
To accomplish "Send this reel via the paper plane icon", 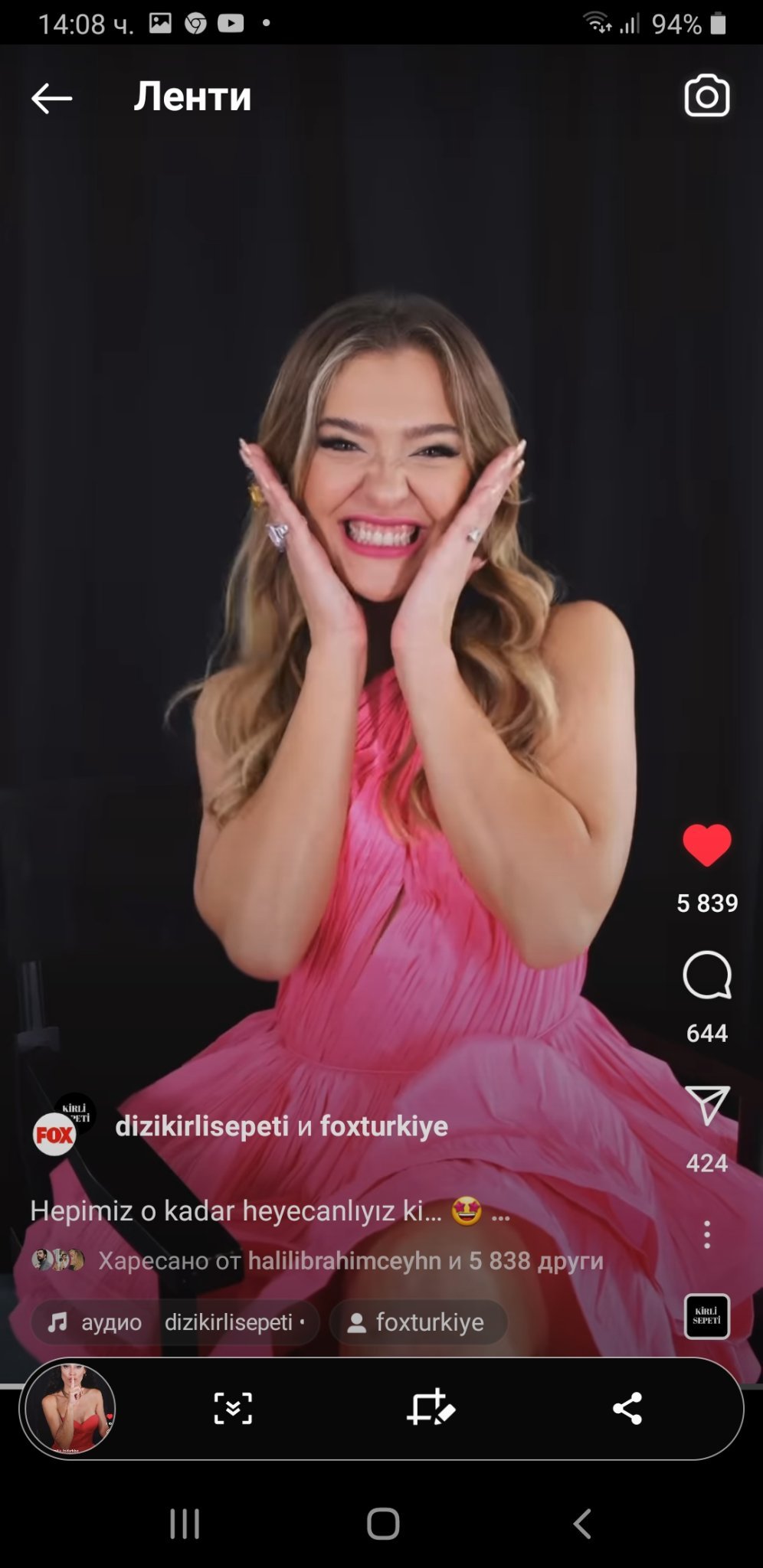I will 706,1105.
